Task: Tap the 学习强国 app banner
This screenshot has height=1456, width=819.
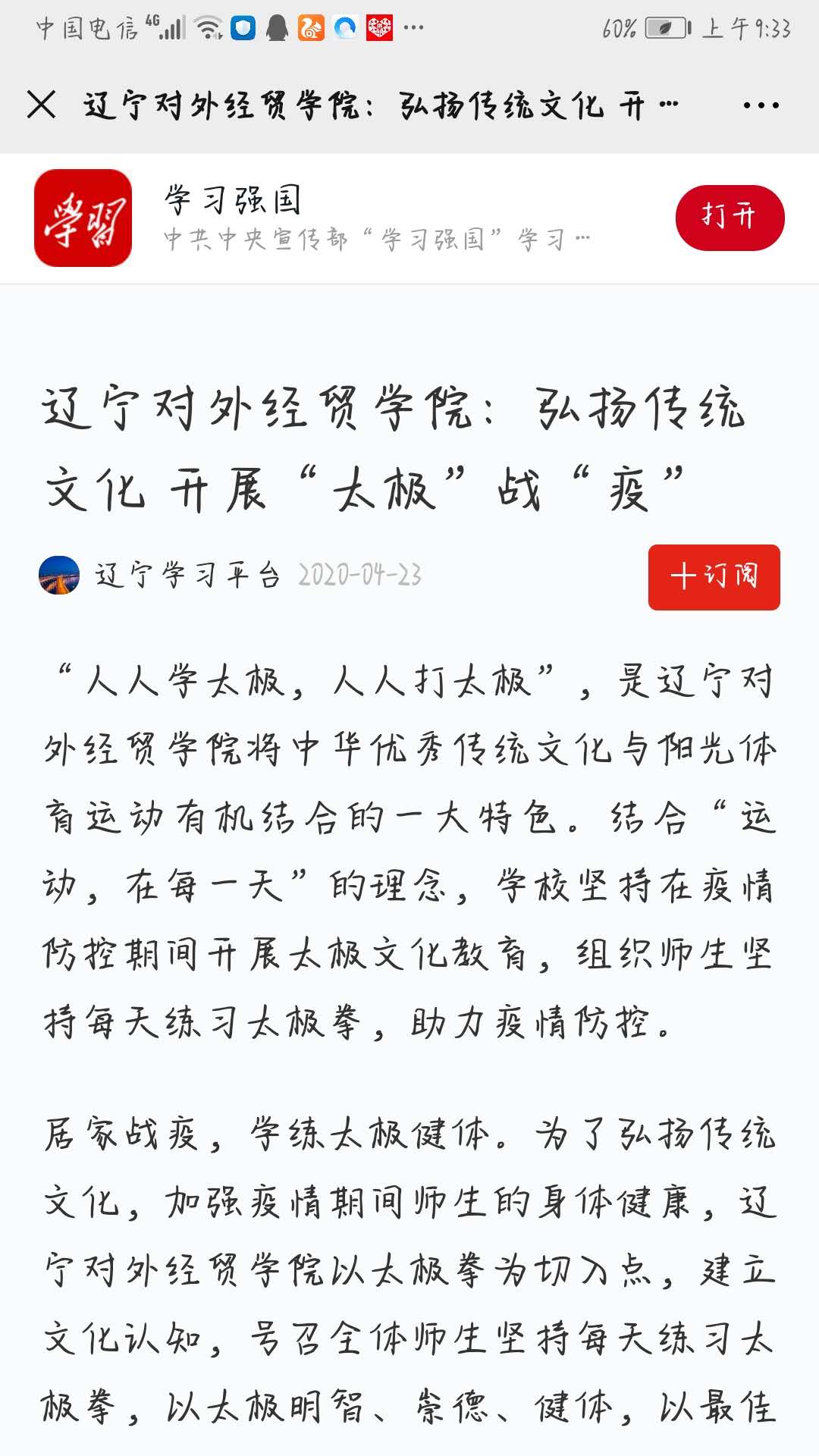Action: (x=409, y=218)
